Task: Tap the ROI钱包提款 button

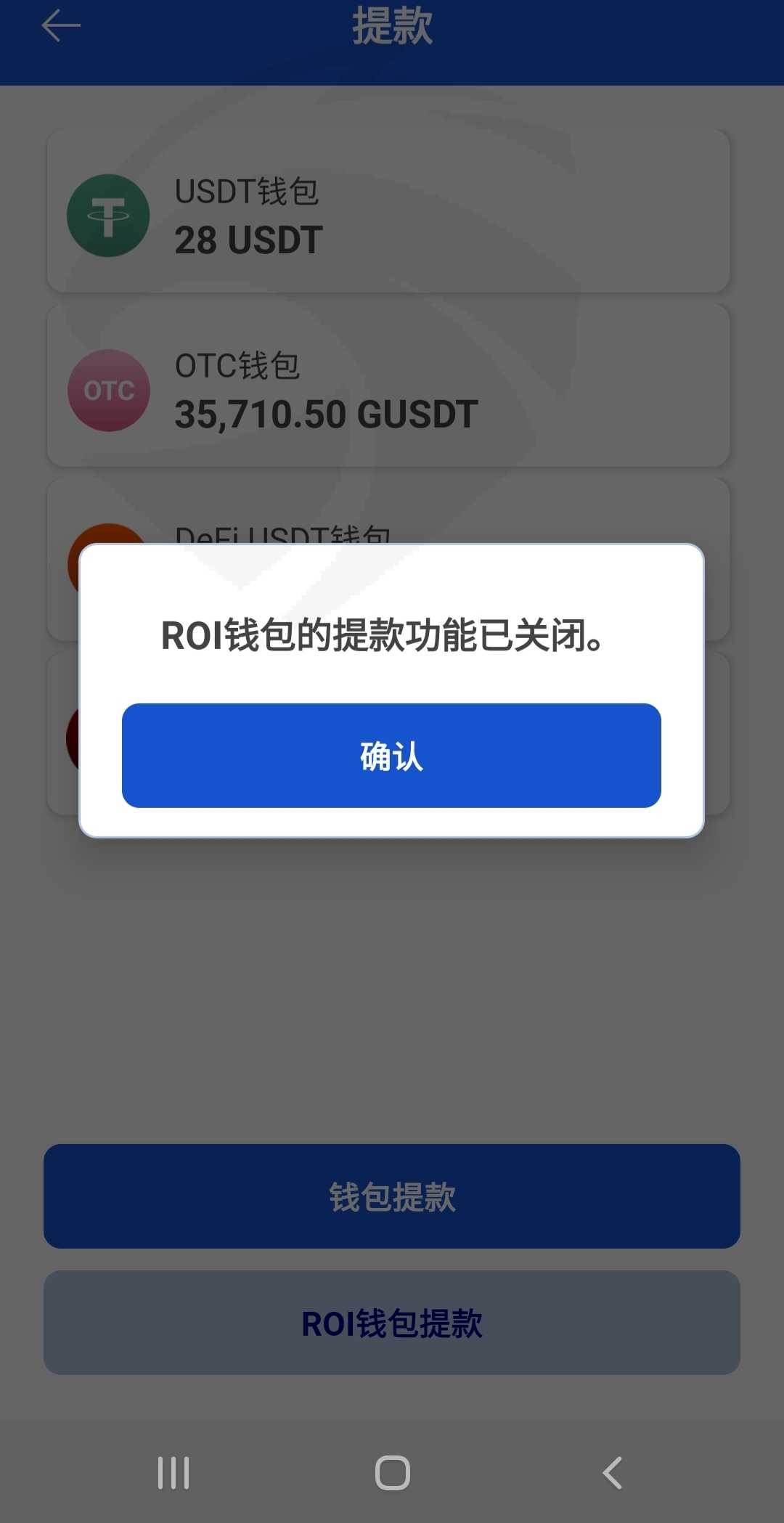Action: pyautogui.click(x=392, y=1323)
